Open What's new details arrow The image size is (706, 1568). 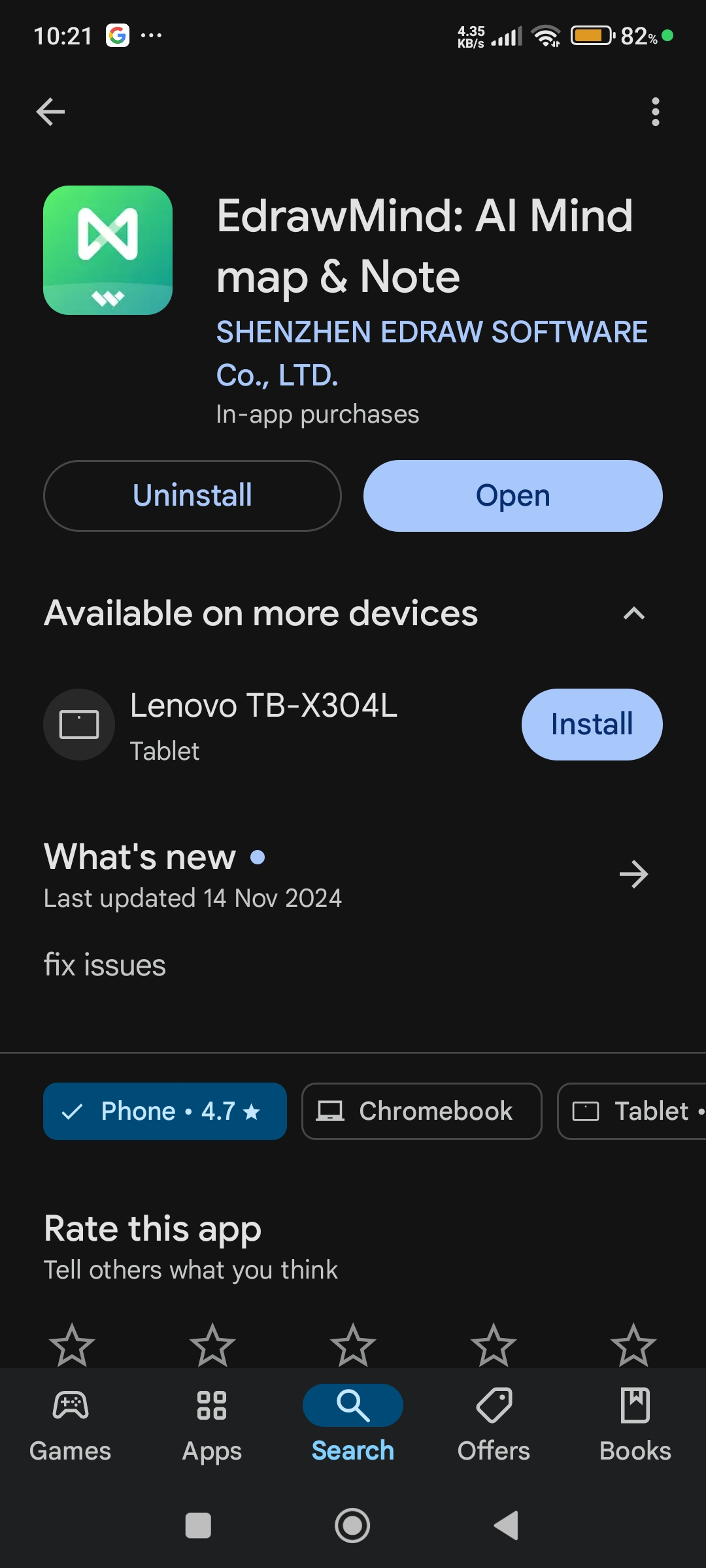coord(633,874)
